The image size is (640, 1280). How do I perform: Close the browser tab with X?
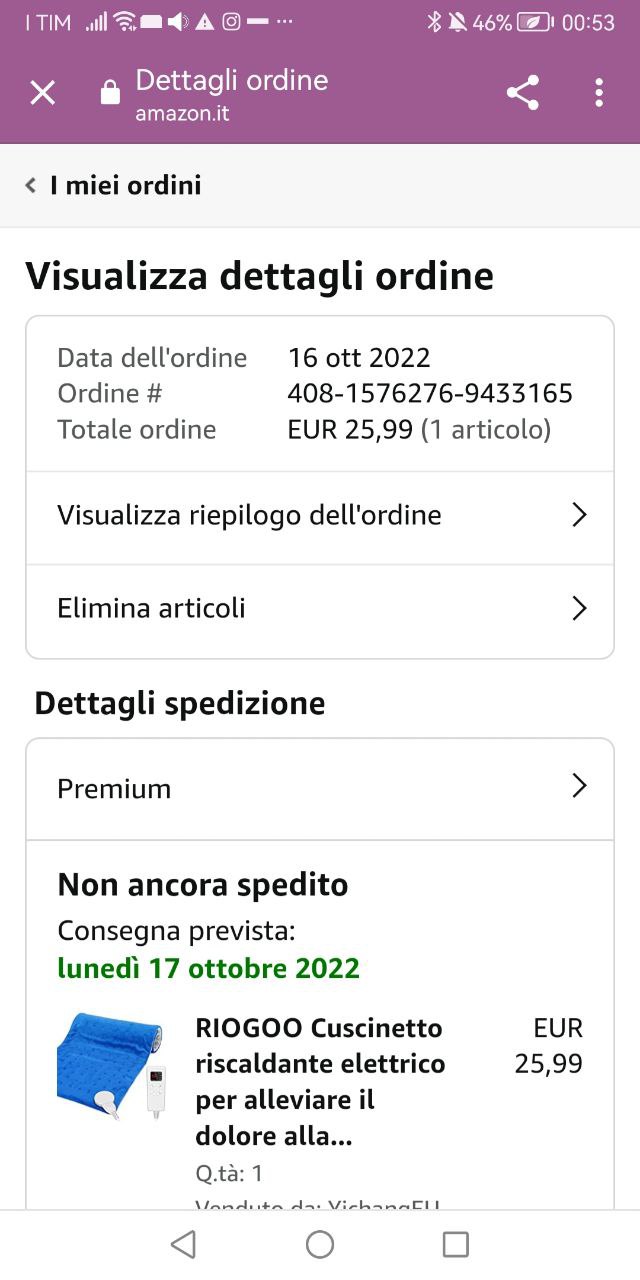(42, 94)
